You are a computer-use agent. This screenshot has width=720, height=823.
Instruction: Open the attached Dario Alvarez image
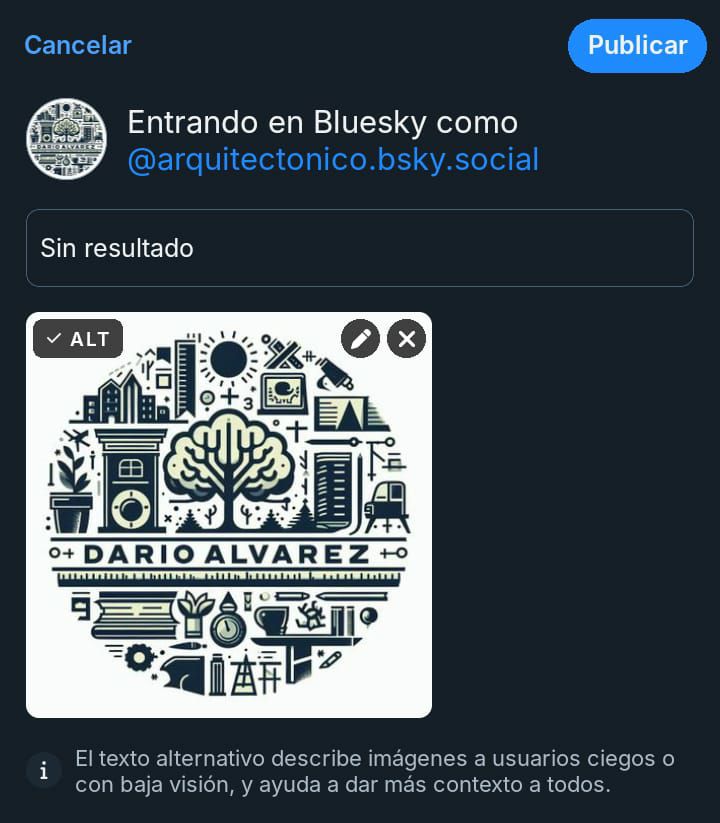pos(228,530)
